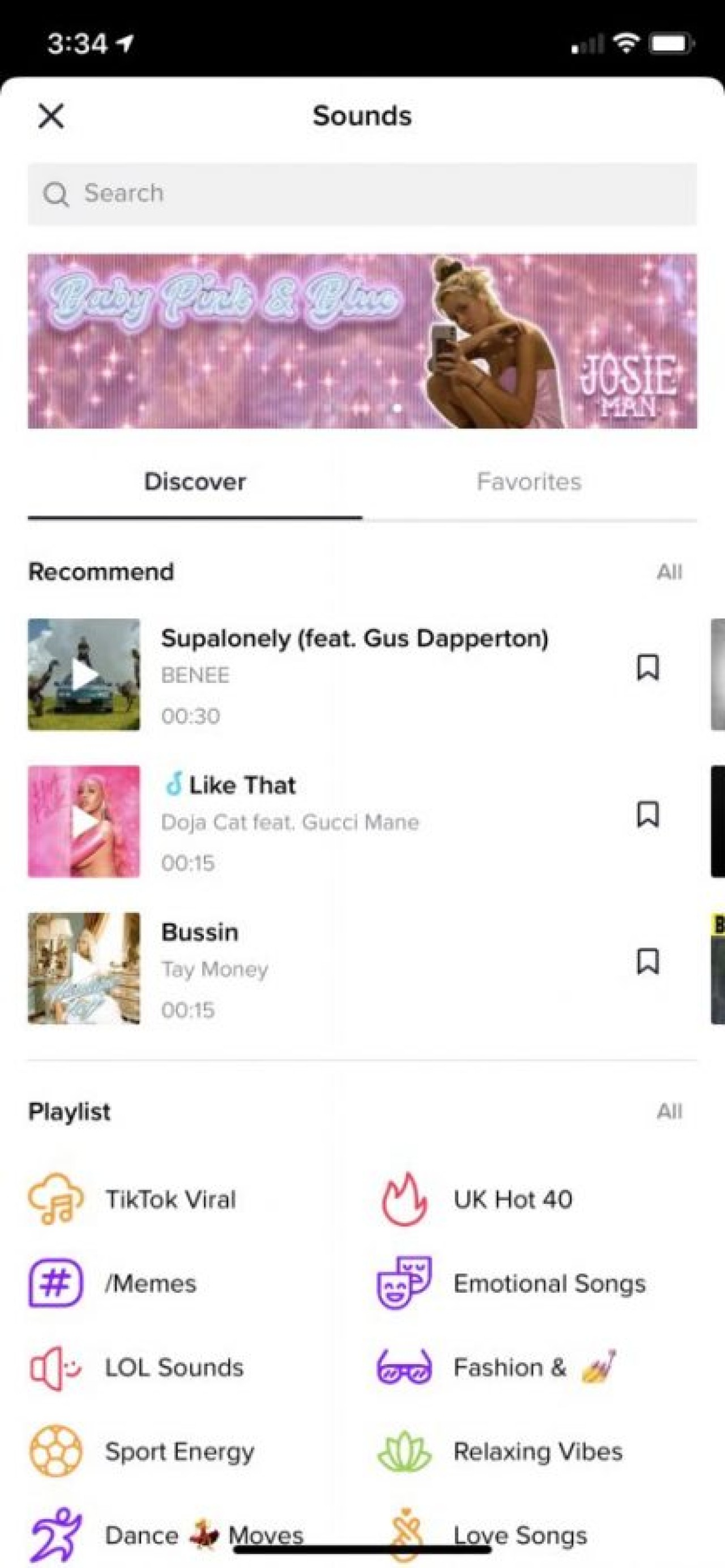Play the Supalonely sound preview
Screen dimensions: 725x1568
tap(84, 674)
